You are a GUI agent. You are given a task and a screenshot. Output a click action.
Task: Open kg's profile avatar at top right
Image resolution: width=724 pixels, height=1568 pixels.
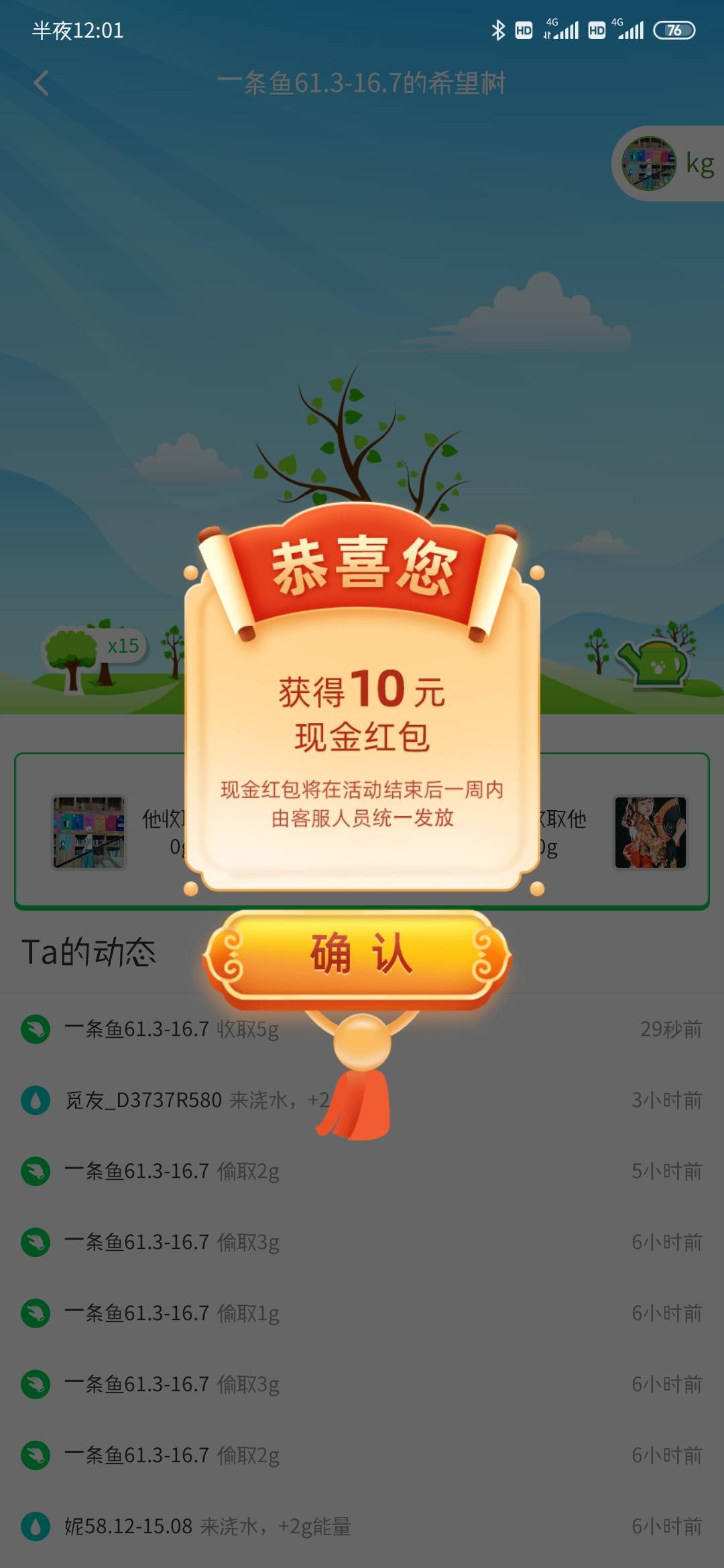point(648,163)
